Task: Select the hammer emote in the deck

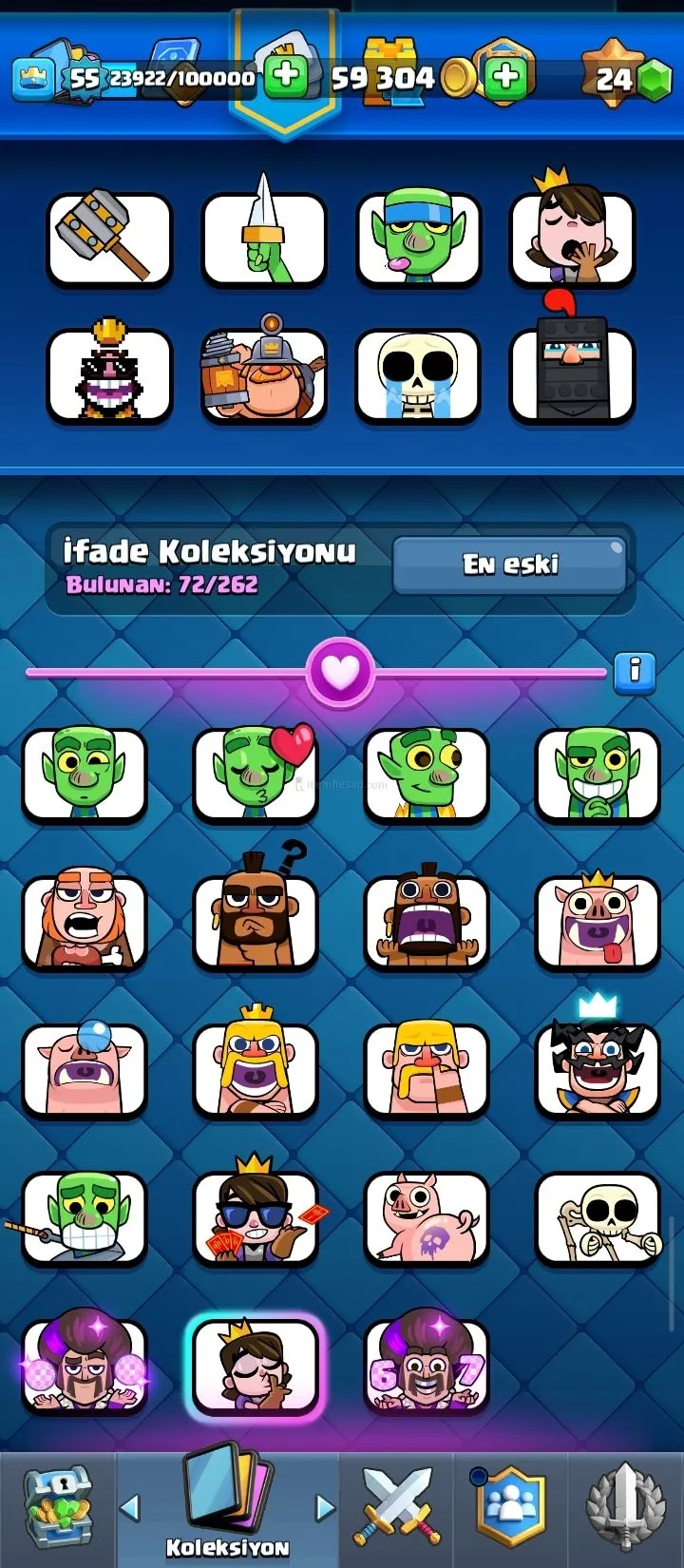Action: click(109, 239)
